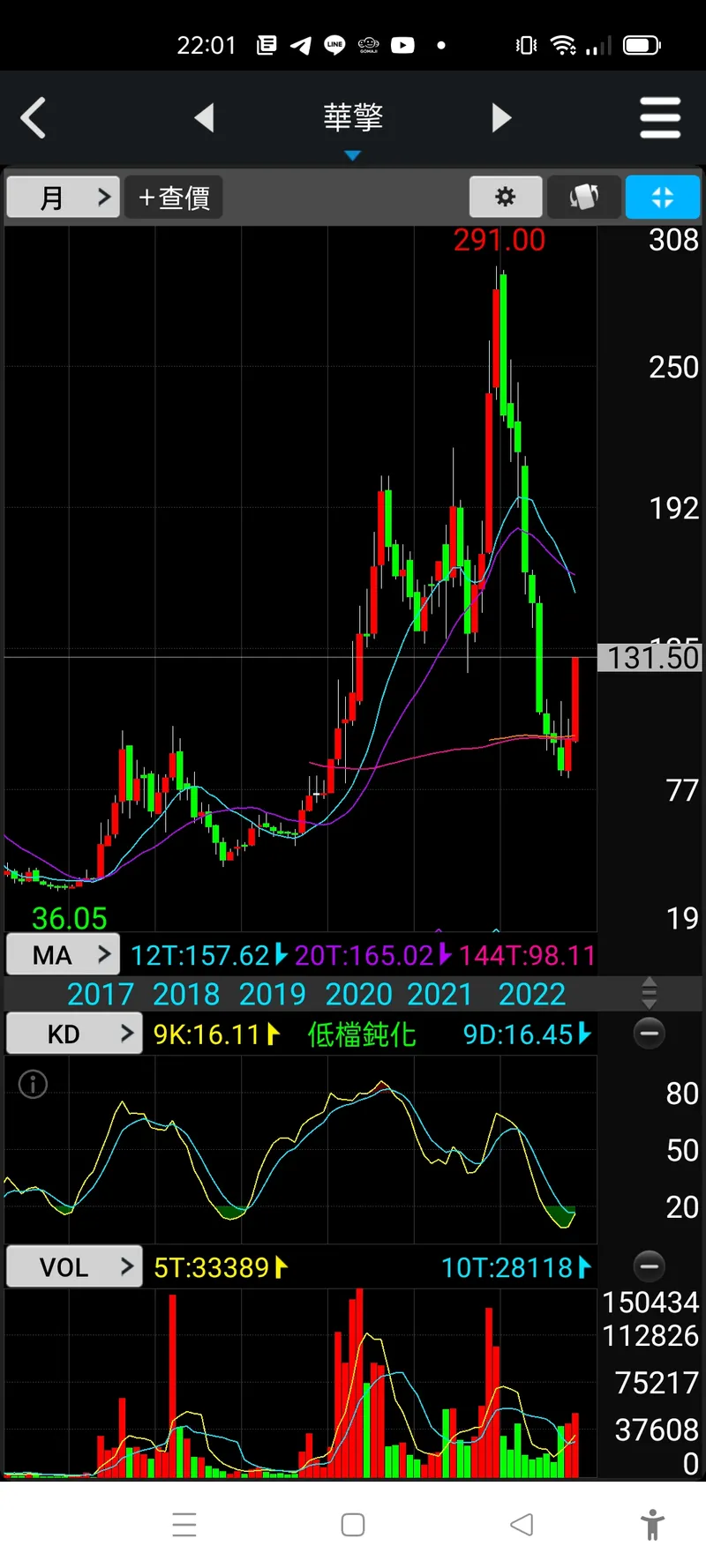Change the VOL indicator selector
706x1568 pixels.
74,1267
